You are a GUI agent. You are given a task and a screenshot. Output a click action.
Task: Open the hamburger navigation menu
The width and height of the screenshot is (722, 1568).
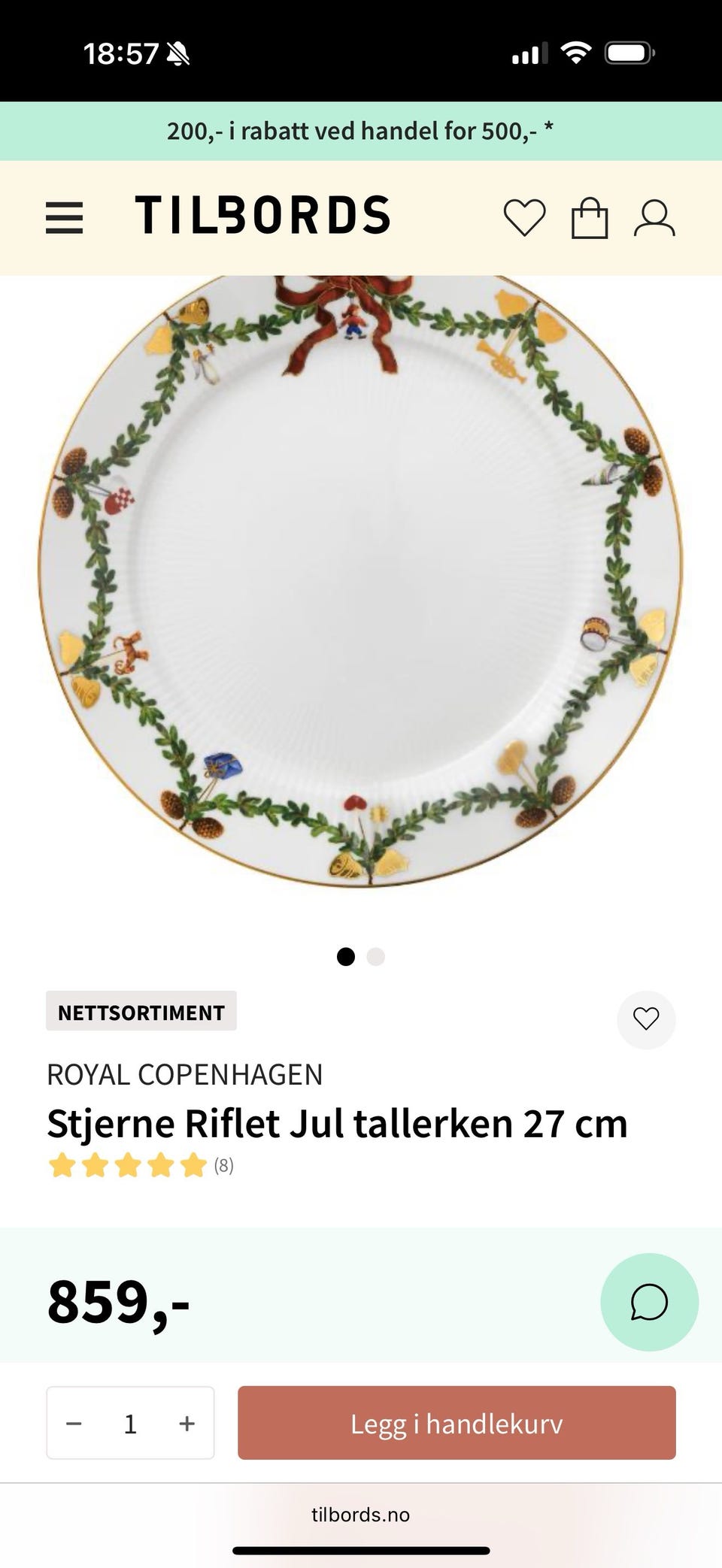coord(65,218)
